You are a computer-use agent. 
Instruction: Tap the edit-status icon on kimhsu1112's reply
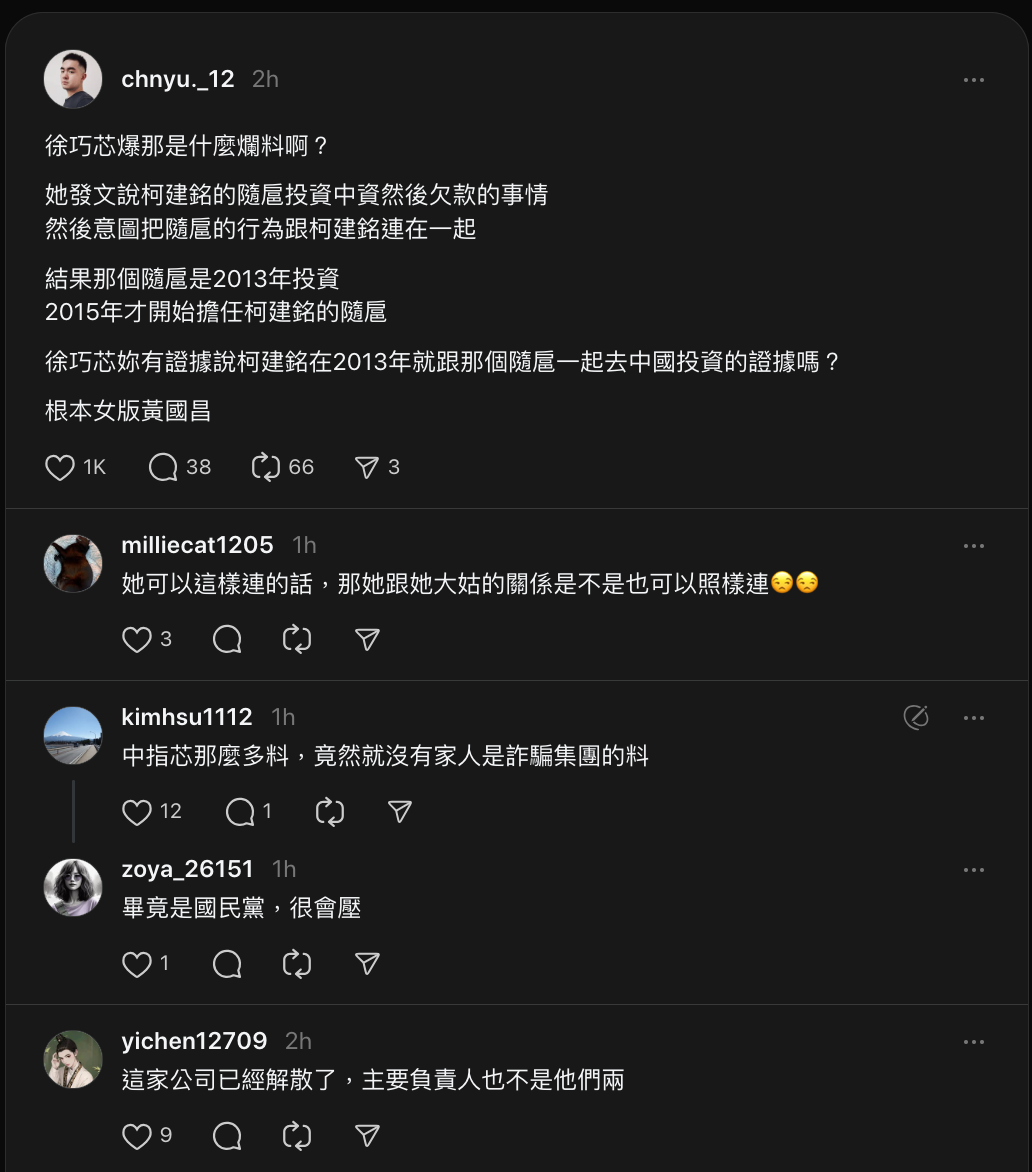pos(915,717)
